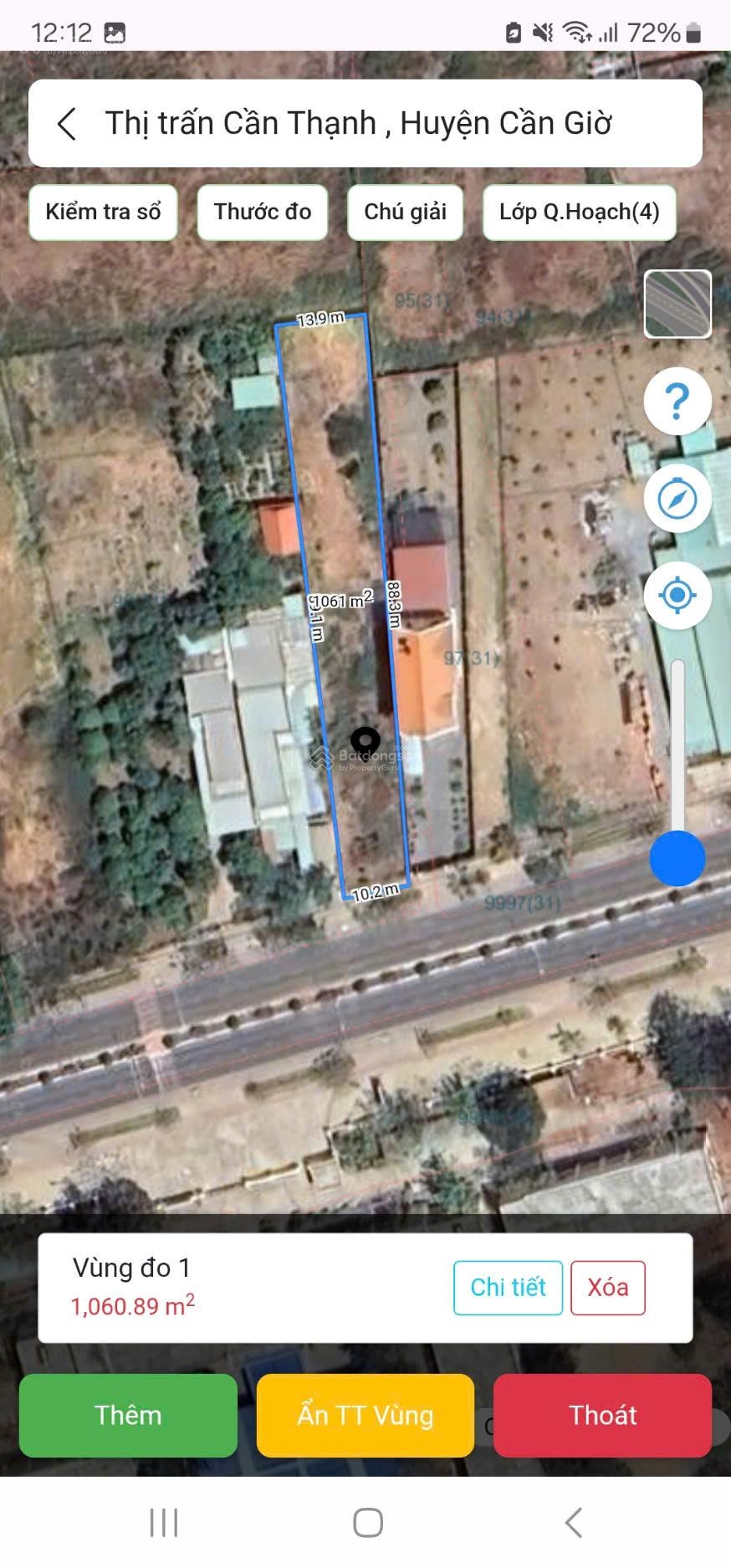Open the question mark help button
The width and height of the screenshot is (731, 1568).
point(677,401)
